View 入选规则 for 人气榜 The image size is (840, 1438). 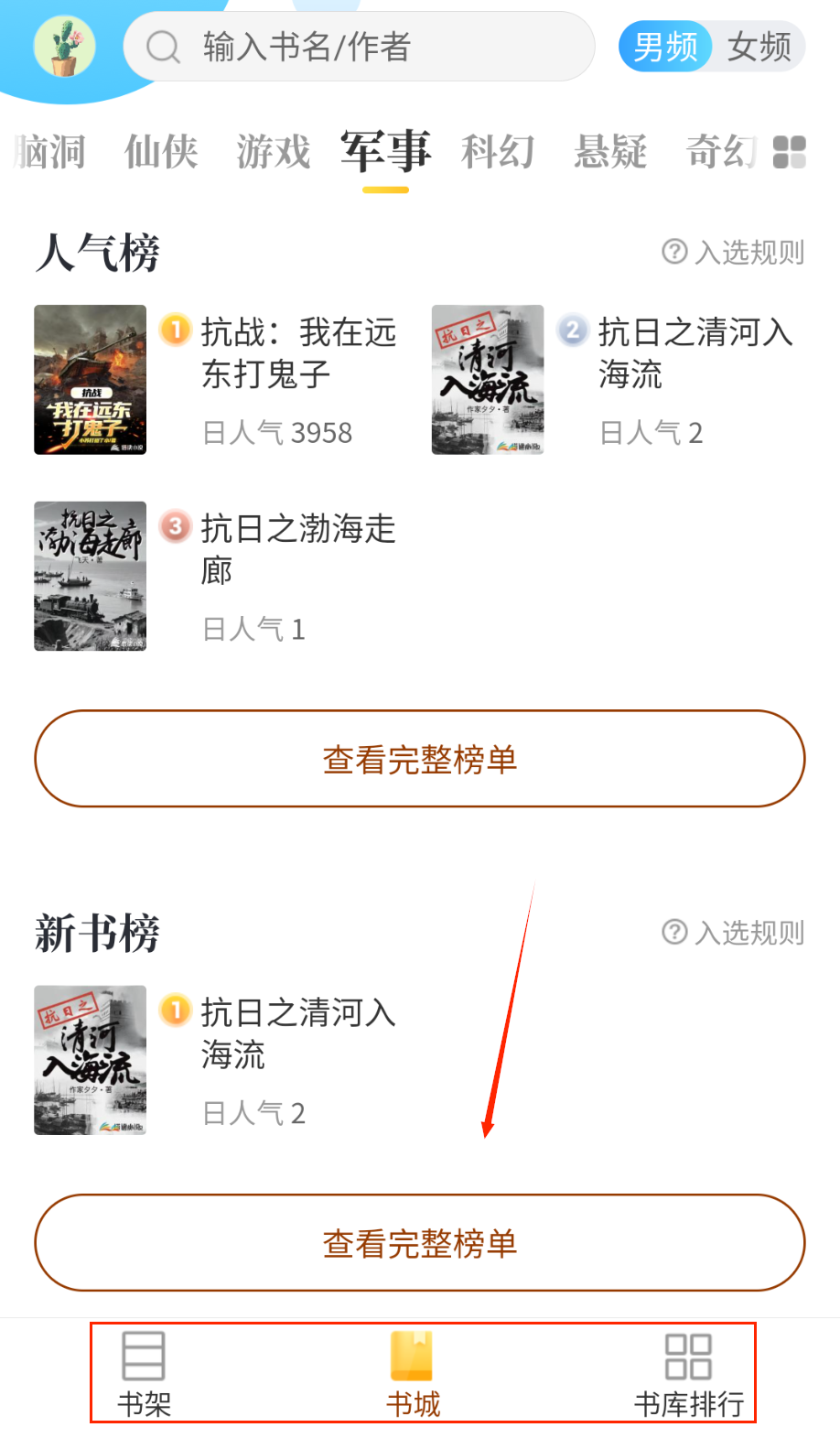[x=733, y=252]
